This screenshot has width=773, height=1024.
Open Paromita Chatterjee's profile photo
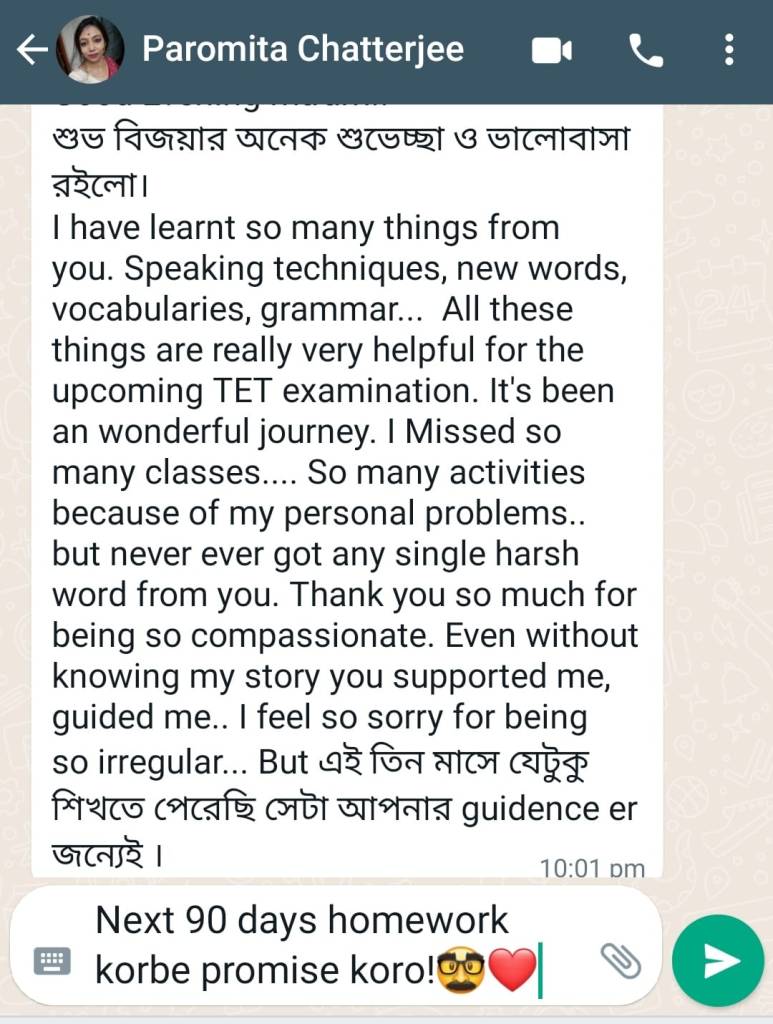pyautogui.click(x=91, y=50)
